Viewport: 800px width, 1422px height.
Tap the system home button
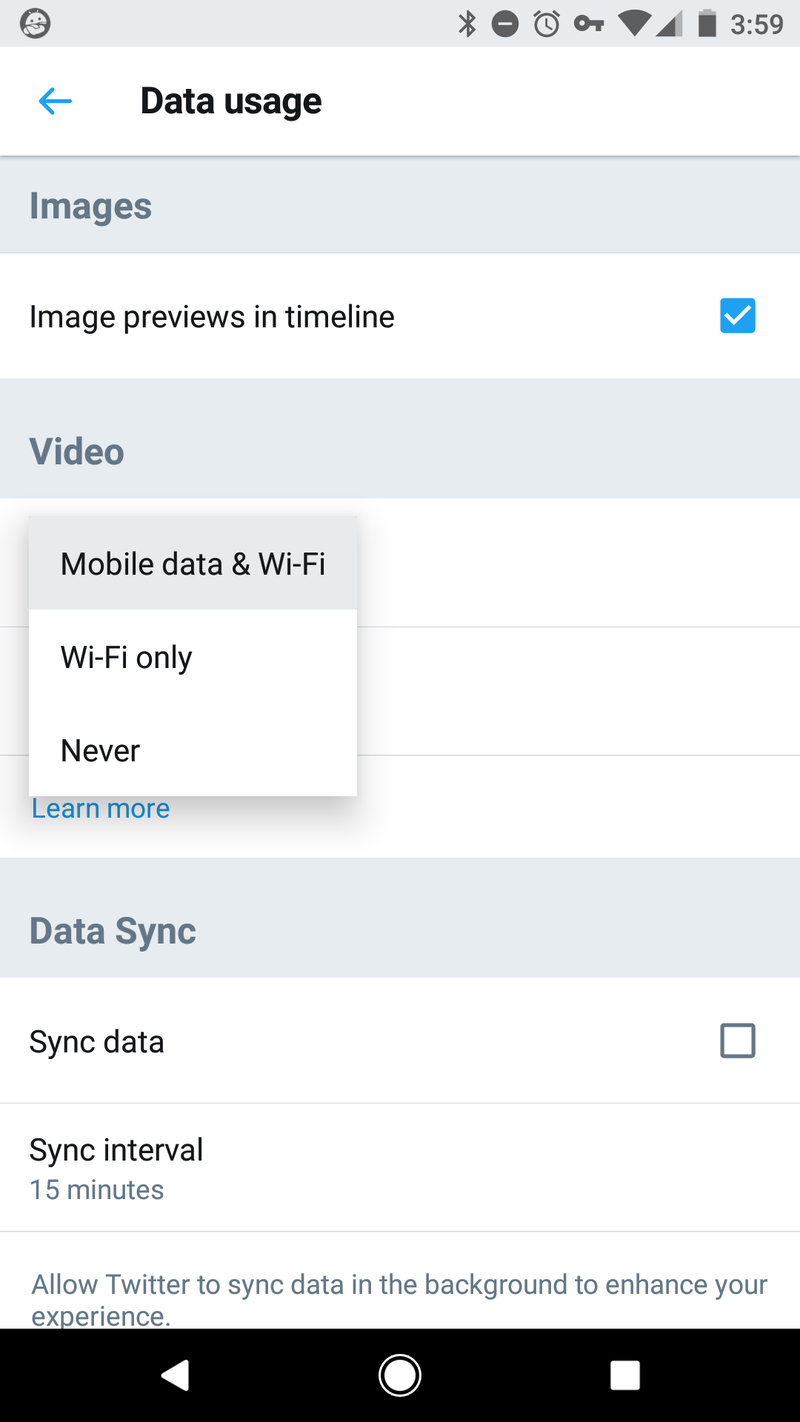tap(400, 1376)
